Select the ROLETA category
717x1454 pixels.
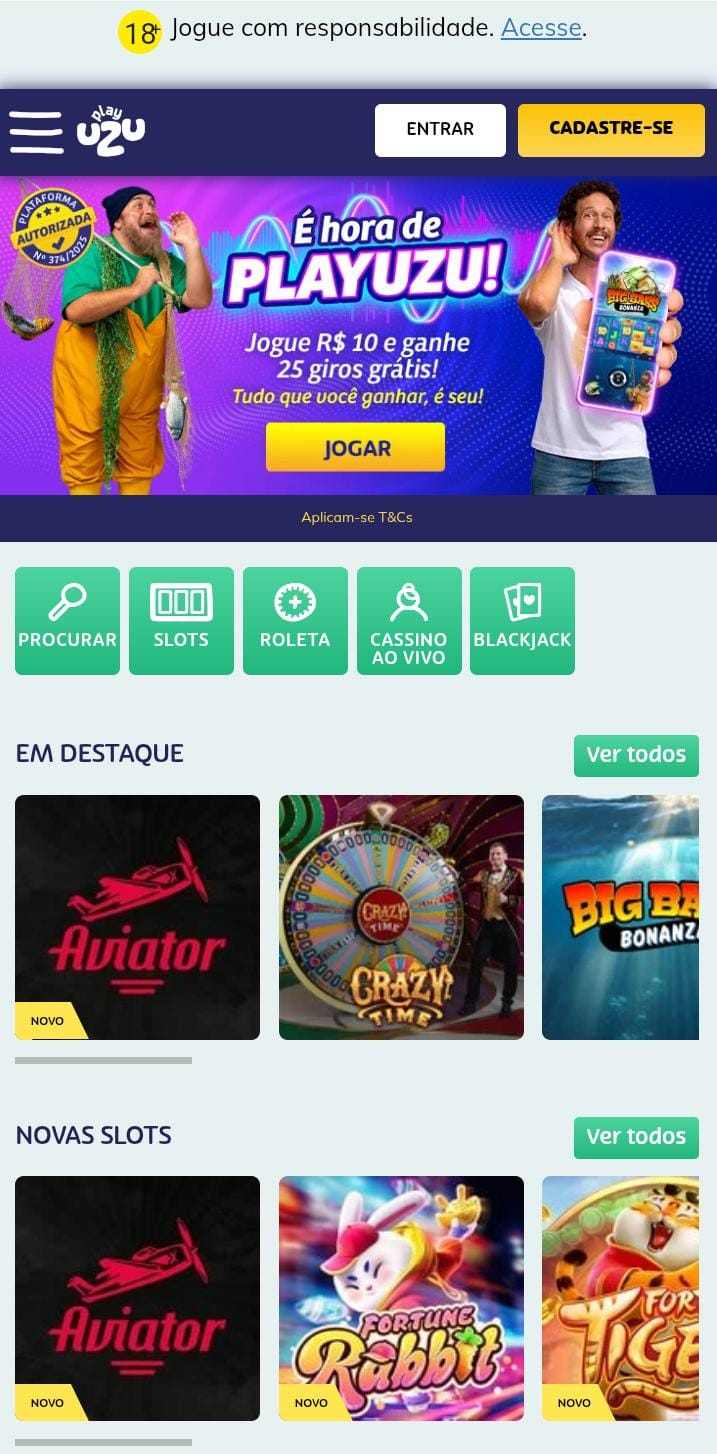tap(295, 621)
